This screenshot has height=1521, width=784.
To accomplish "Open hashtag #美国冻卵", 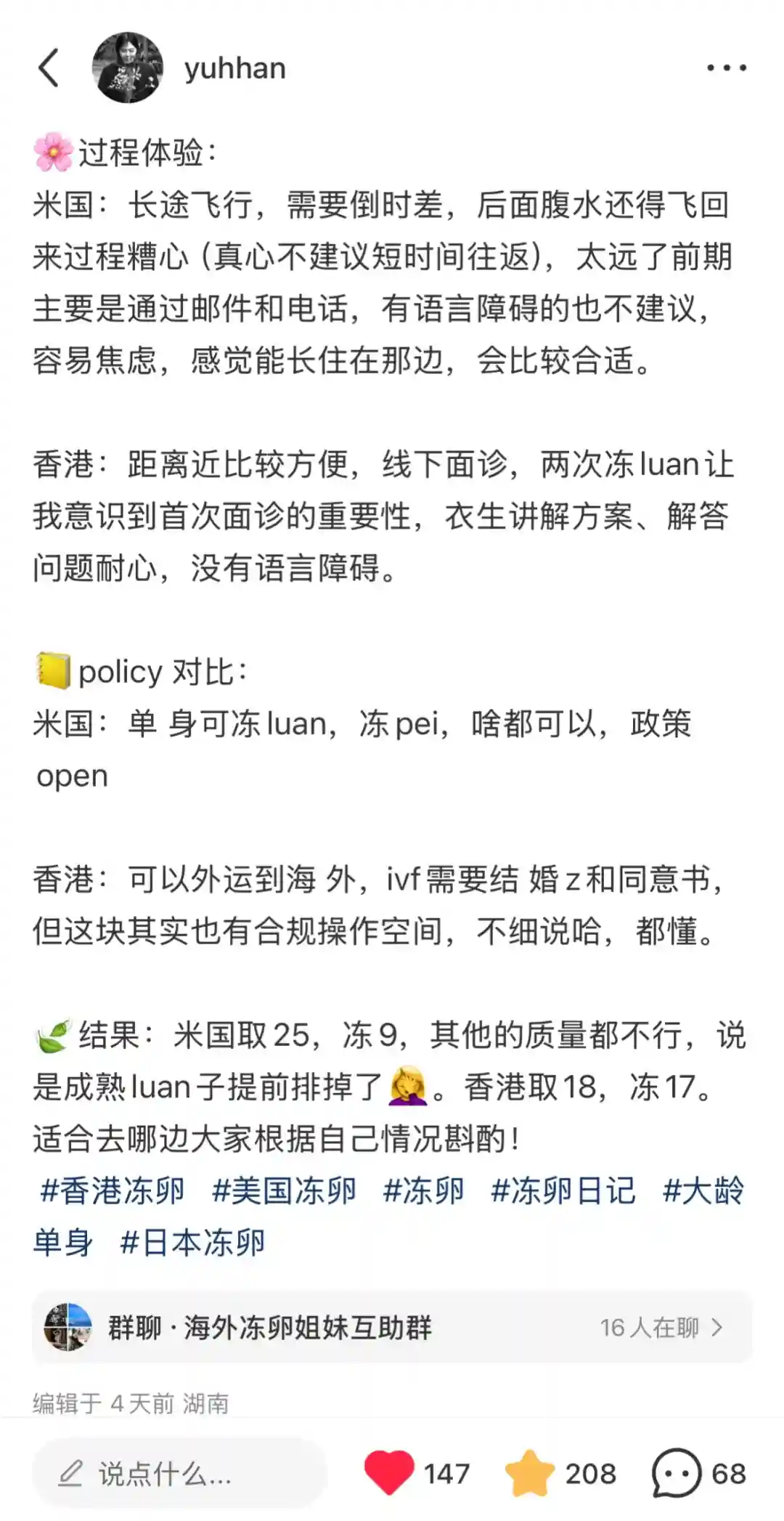I will pyautogui.click(x=284, y=1191).
